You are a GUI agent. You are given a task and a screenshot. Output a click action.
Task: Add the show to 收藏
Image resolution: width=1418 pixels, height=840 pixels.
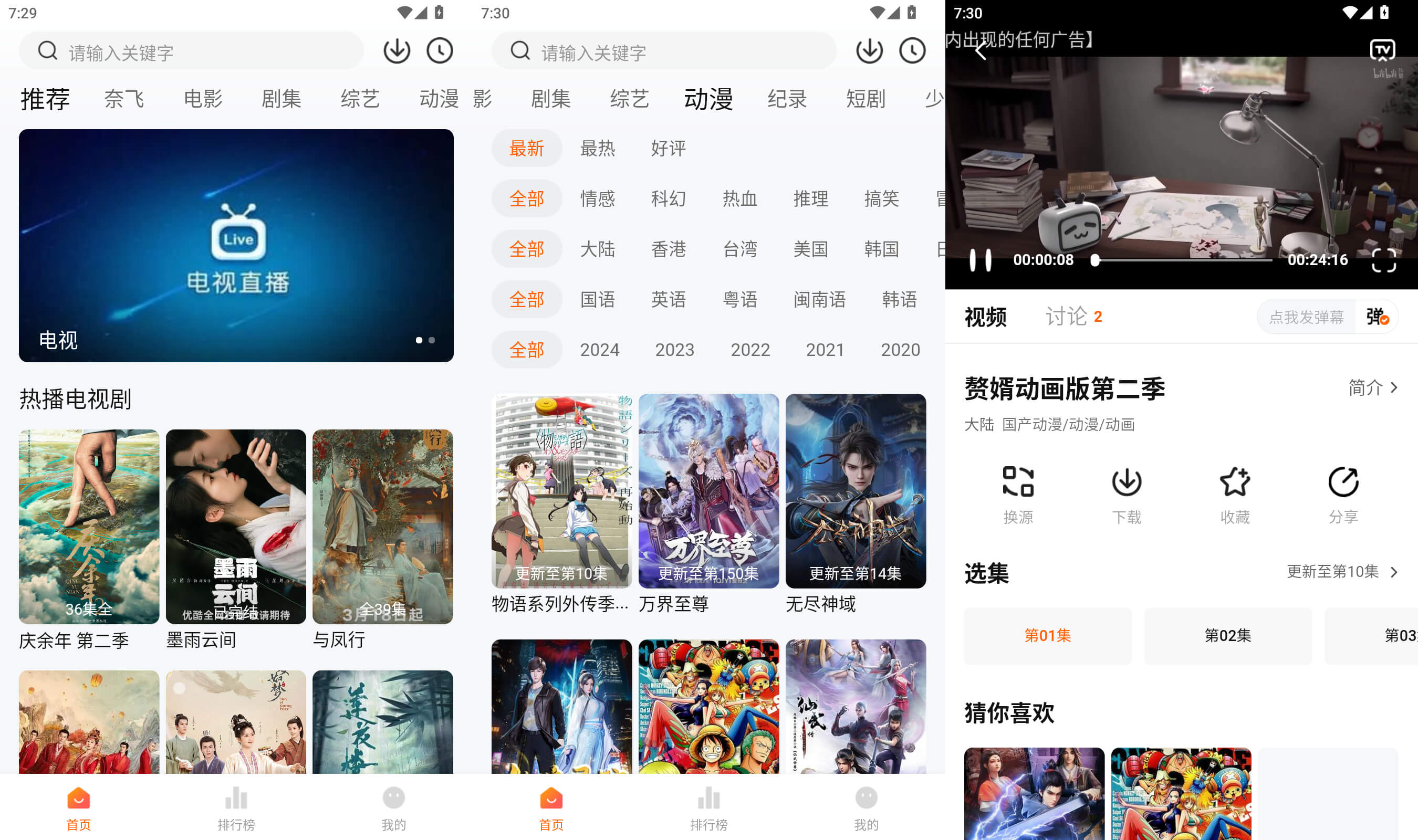pyautogui.click(x=1235, y=495)
